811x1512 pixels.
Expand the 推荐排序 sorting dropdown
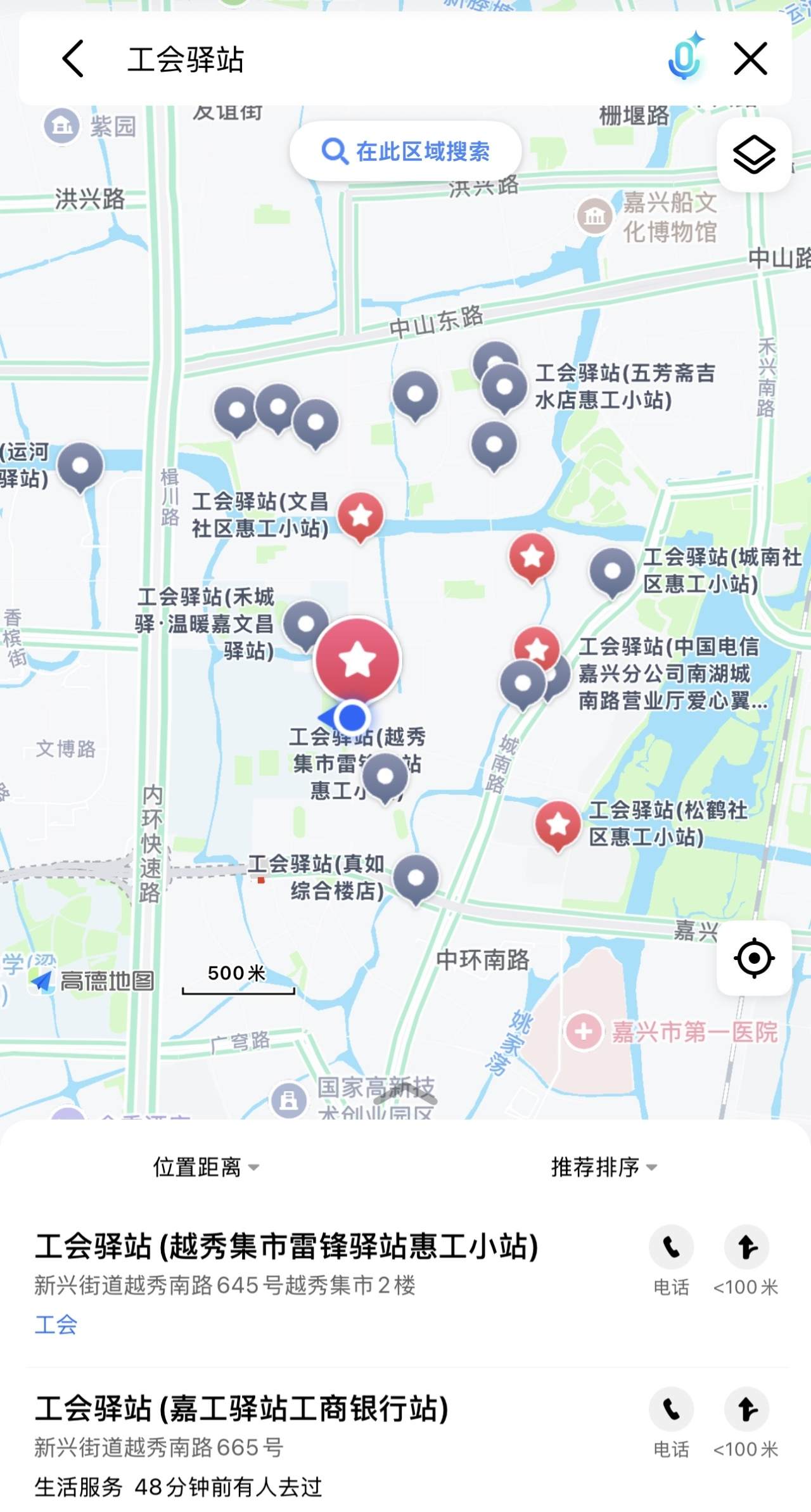tap(604, 1167)
